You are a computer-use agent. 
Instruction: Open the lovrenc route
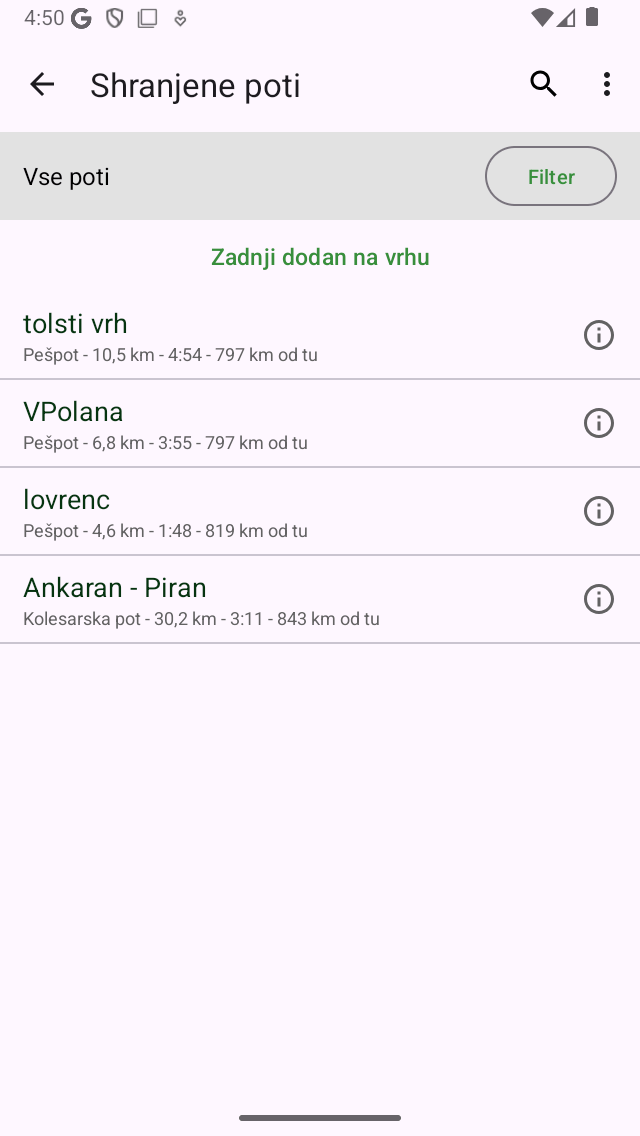click(x=290, y=511)
